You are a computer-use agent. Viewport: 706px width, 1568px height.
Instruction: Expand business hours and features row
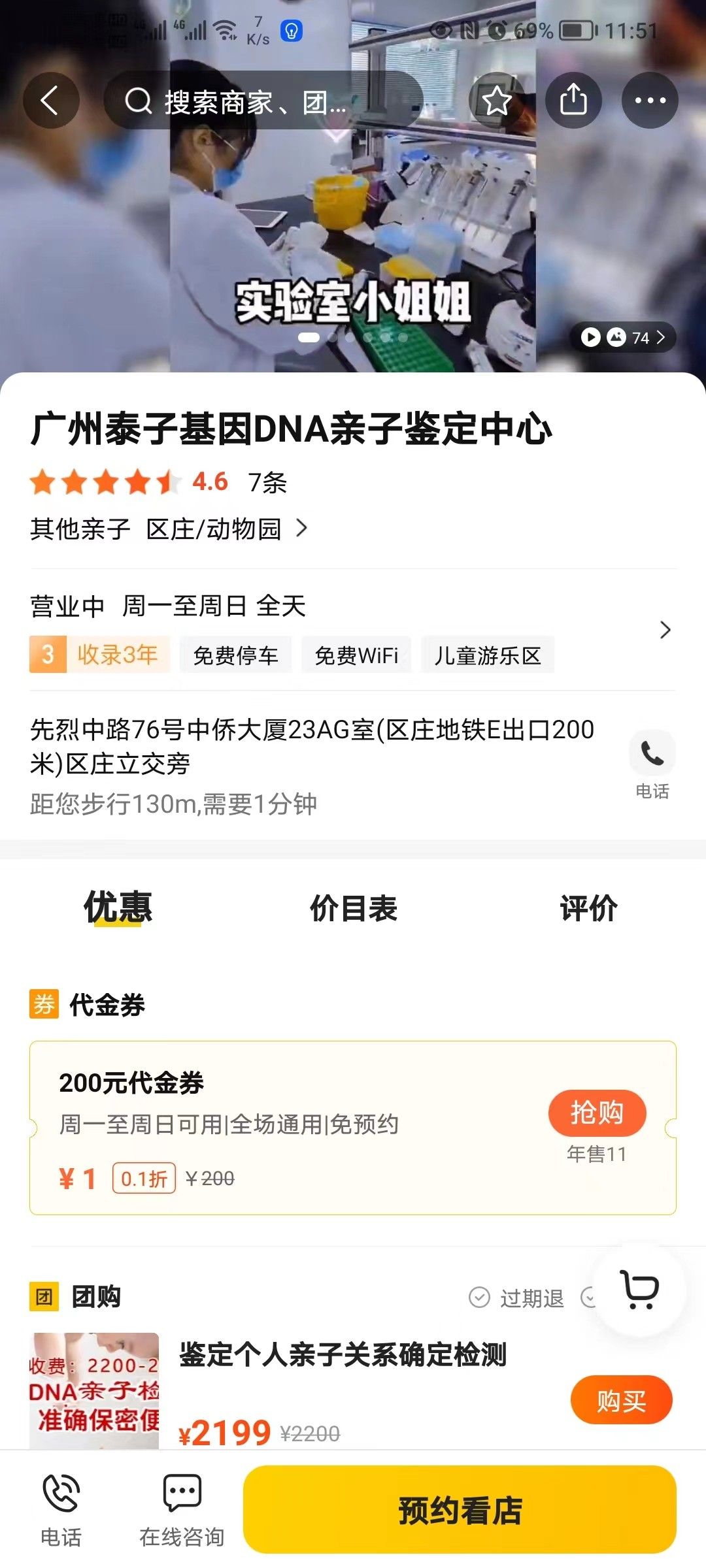click(x=665, y=630)
